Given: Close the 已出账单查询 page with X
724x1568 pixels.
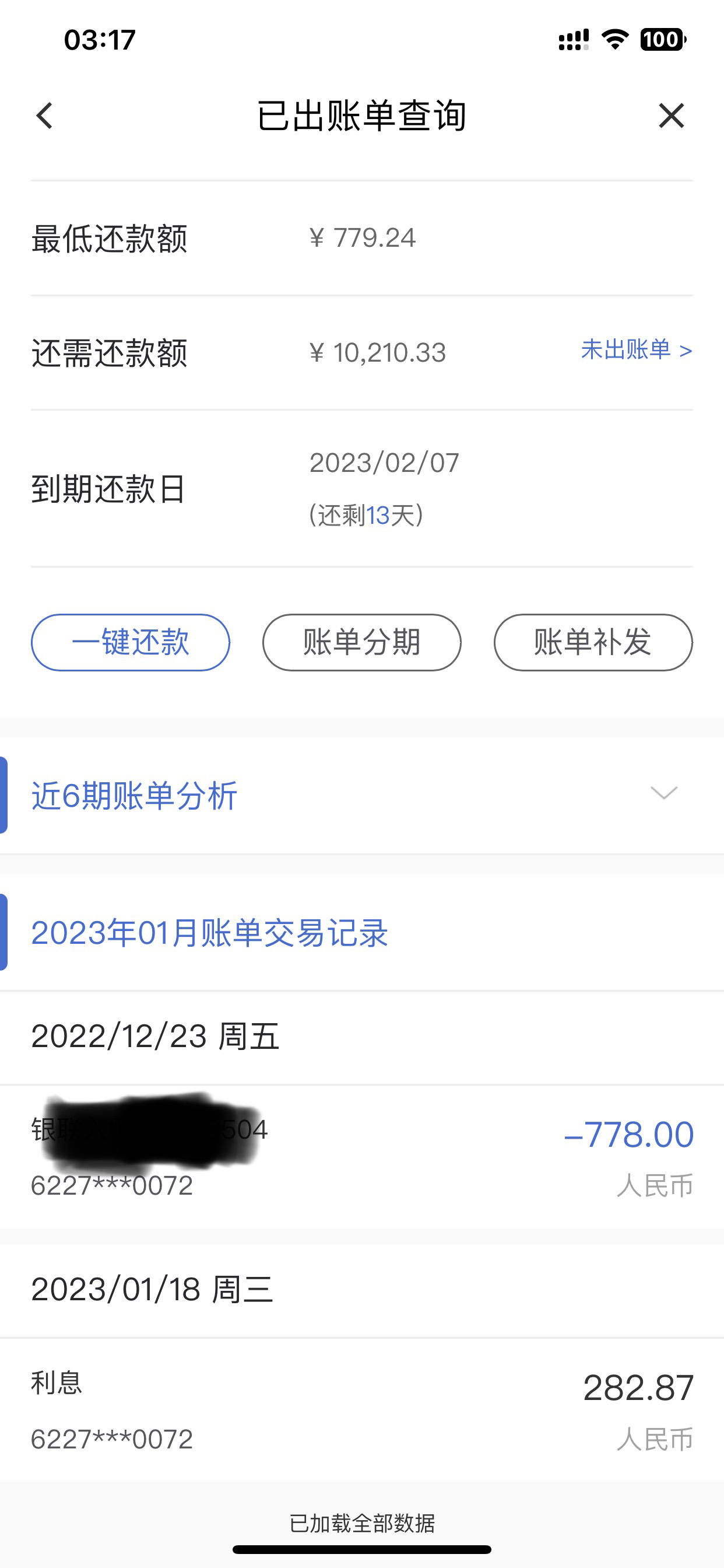Looking at the screenshot, I should tap(671, 116).
